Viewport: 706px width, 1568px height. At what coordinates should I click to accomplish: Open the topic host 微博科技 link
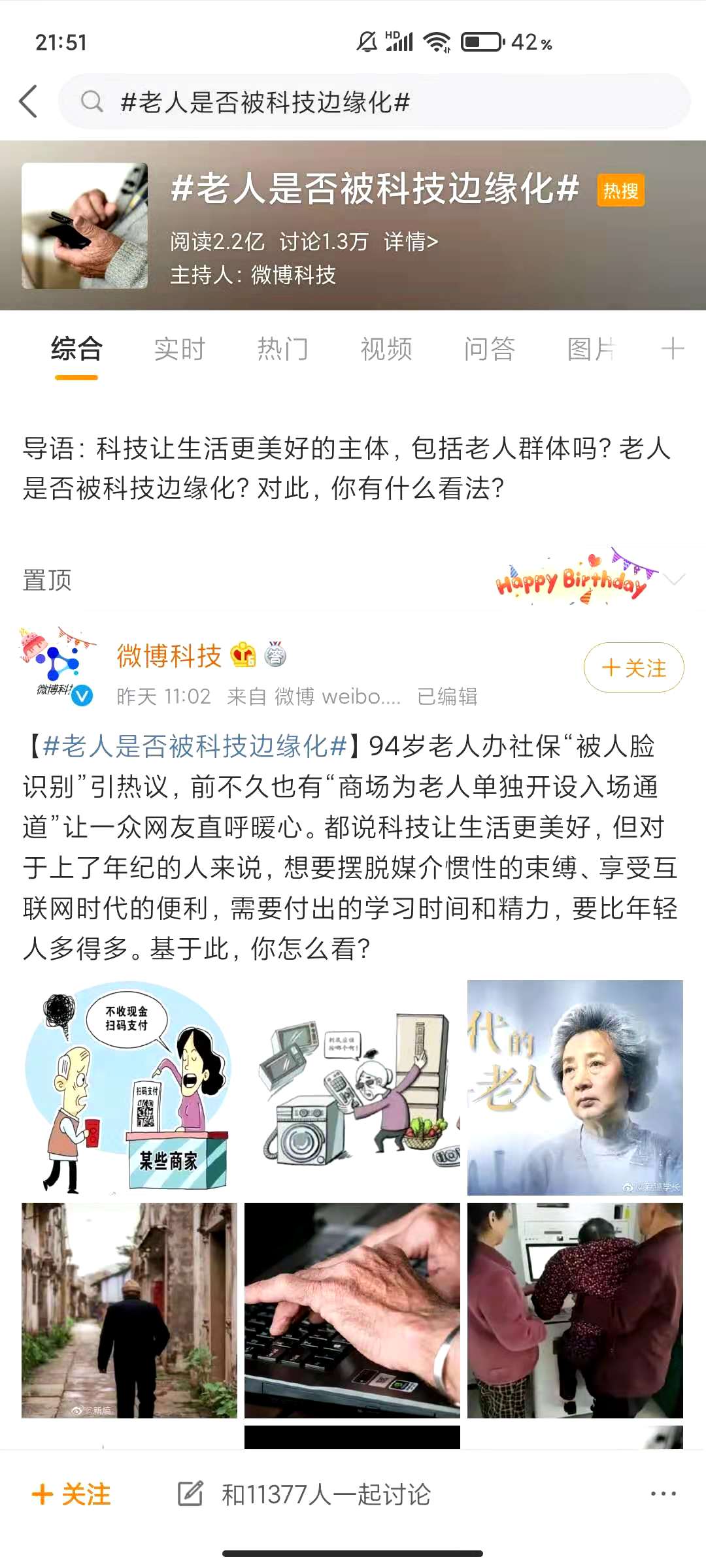point(293,275)
